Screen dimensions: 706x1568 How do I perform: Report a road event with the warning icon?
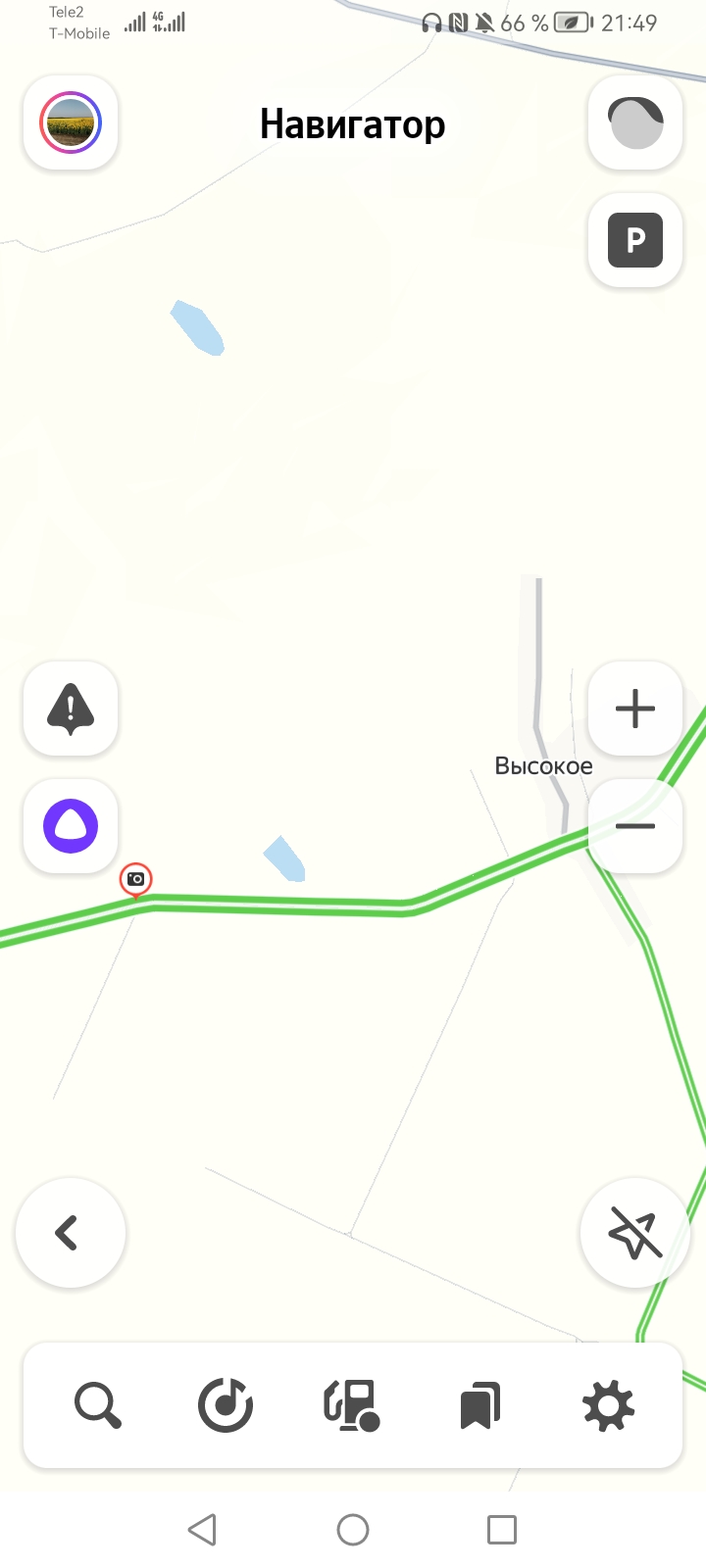[x=71, y=709]
